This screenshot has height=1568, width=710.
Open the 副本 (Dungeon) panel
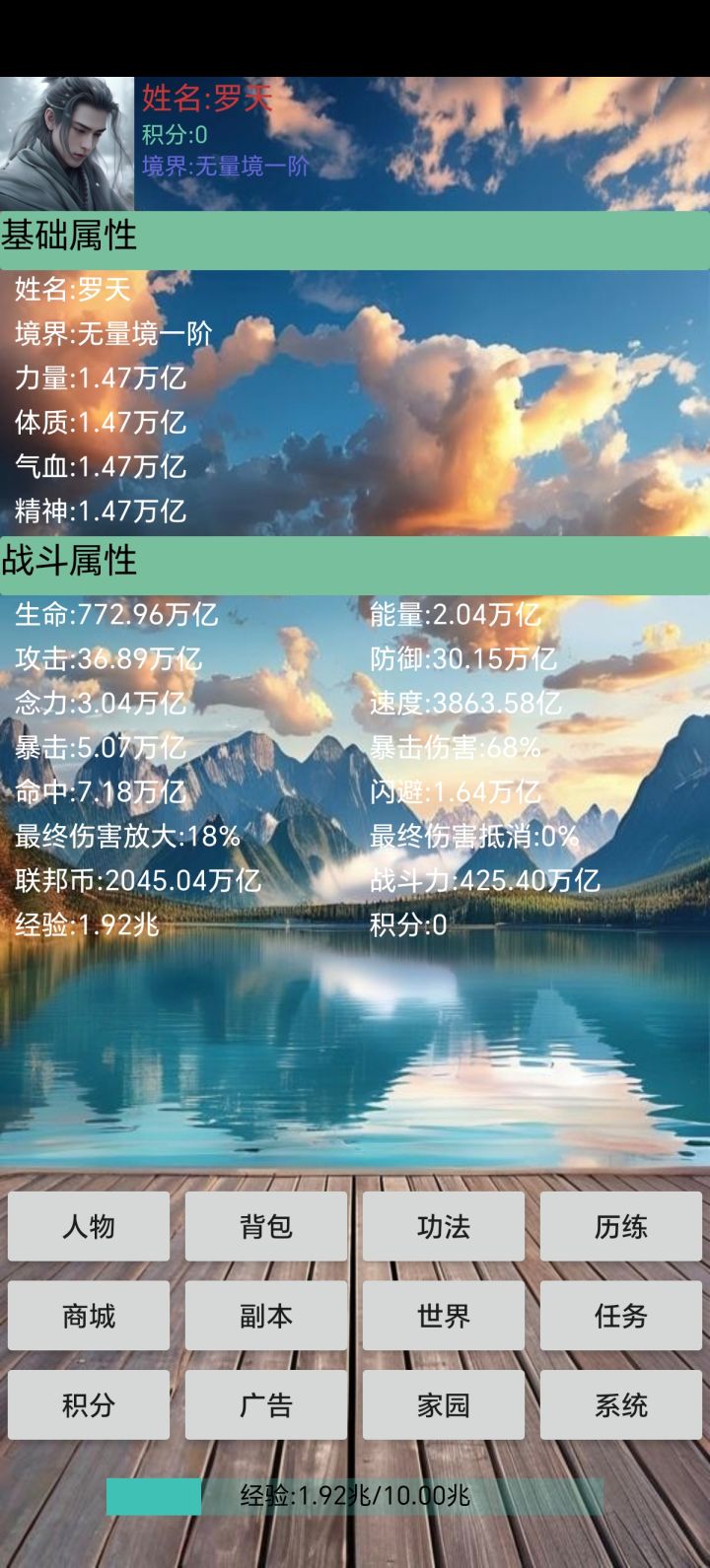click(x=265, y=1316)
